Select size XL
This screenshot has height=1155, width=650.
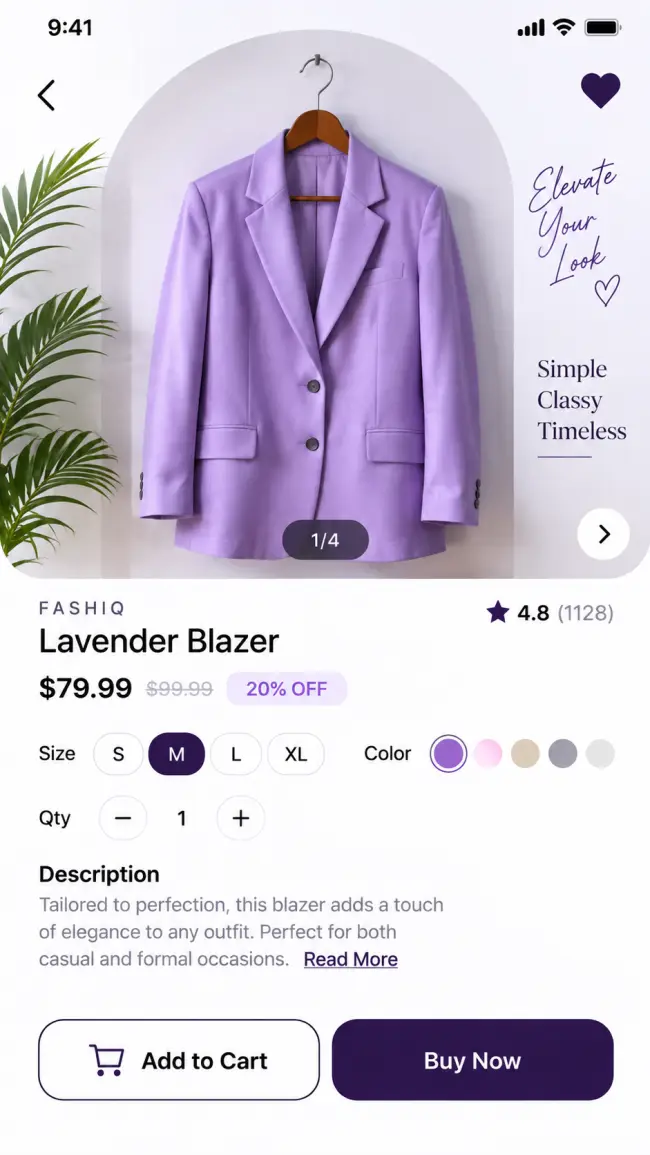(296, 754)
